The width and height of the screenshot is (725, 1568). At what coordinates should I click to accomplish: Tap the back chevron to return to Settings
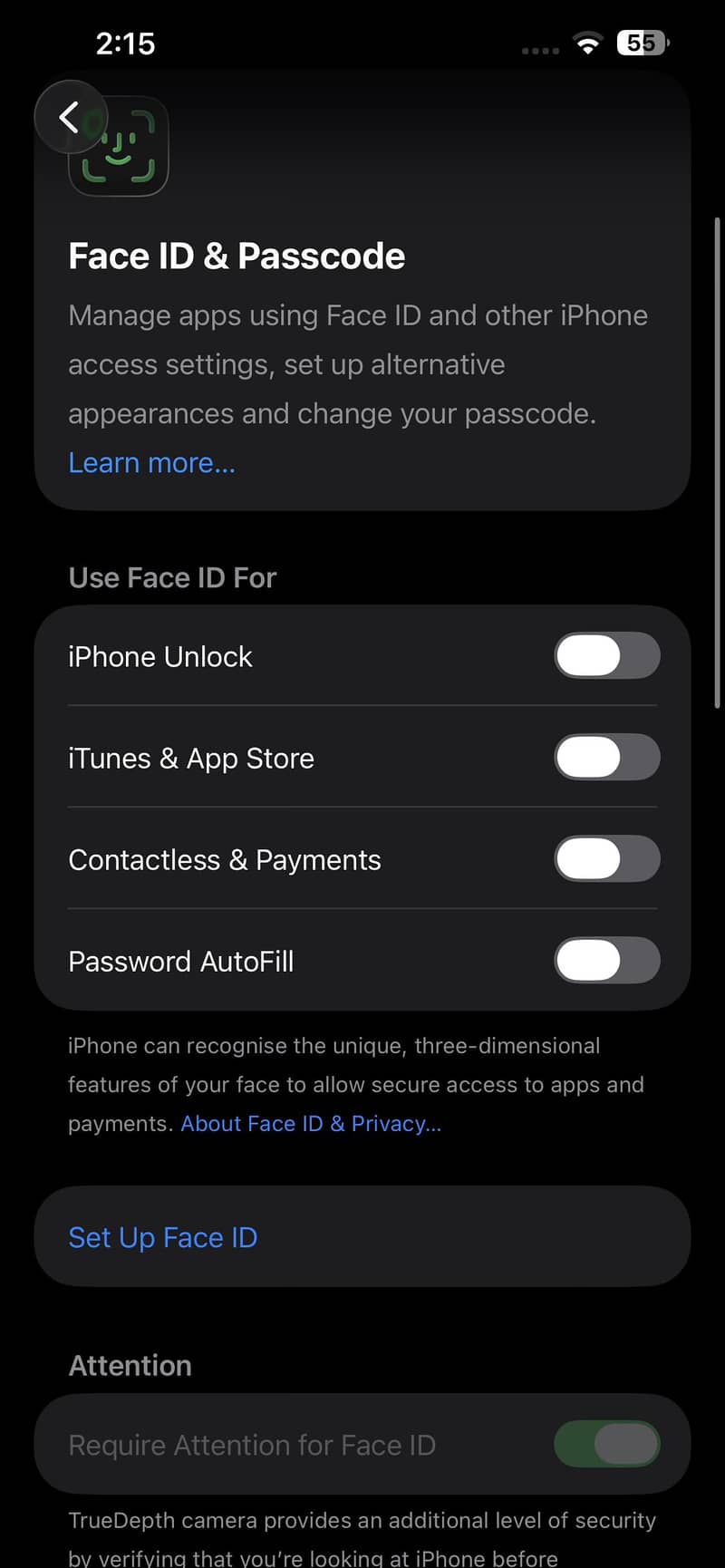click(70, 117)
